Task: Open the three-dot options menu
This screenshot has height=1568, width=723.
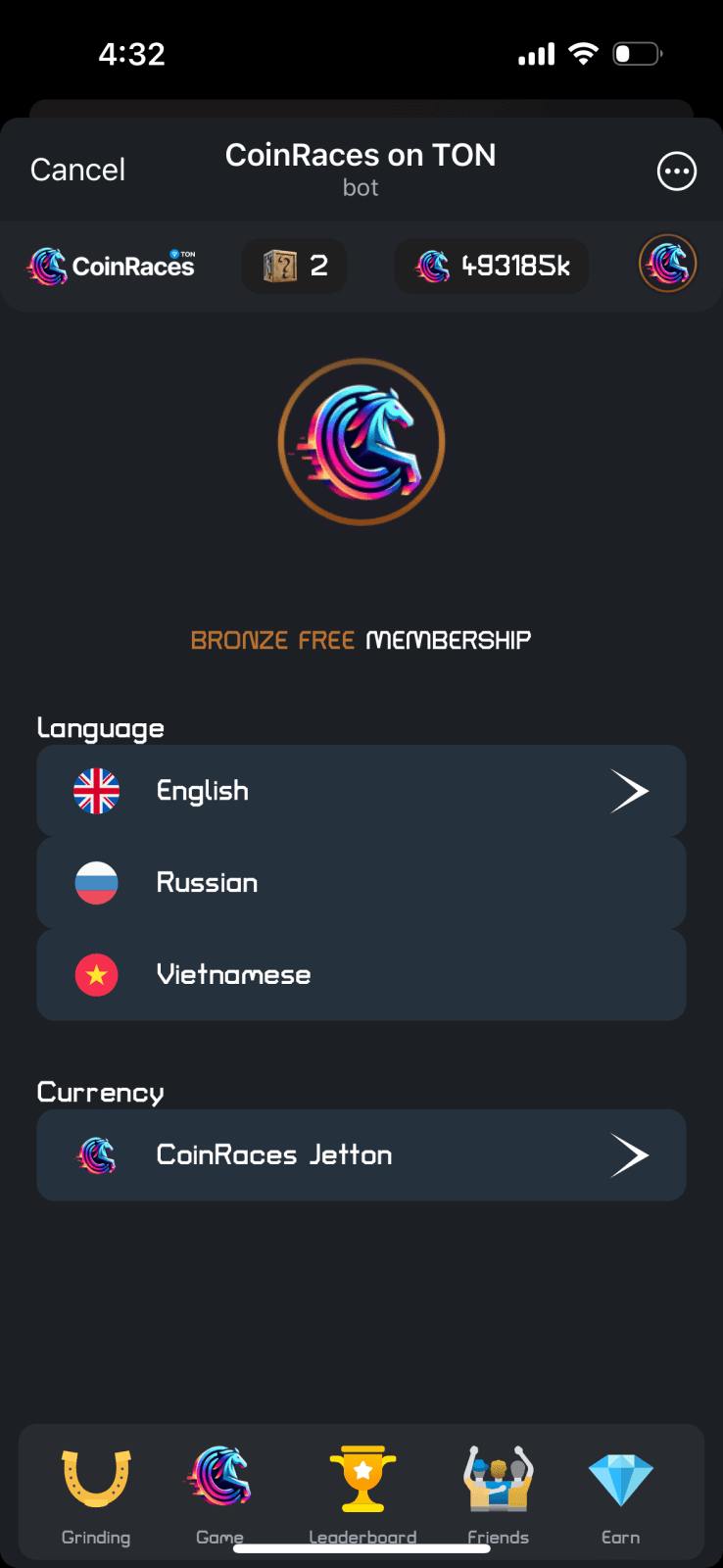Action: tap(676, 171)
